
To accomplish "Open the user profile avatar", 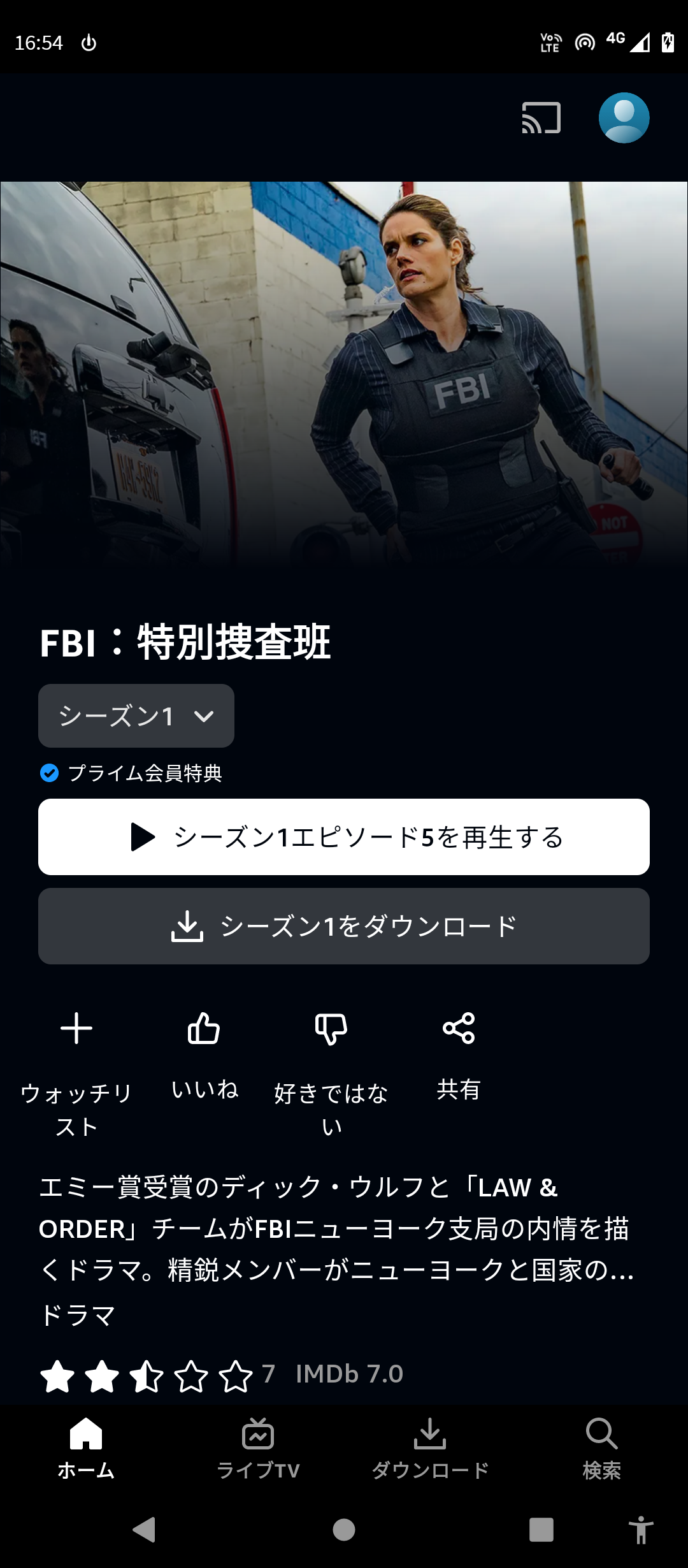I will (x=624, y=118).
